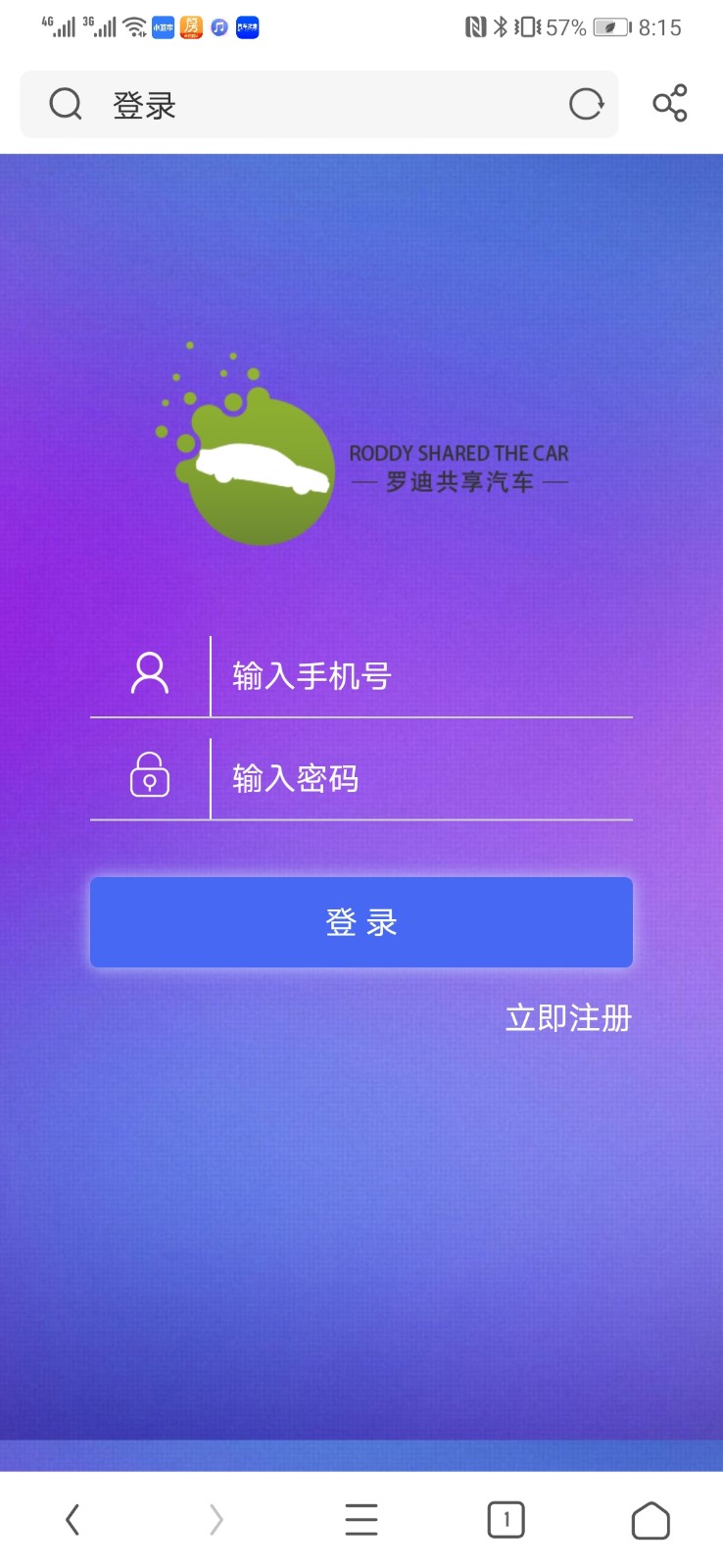Tap the blue 登录 login button
This screenshot has height=1568, width=723.
(x=361, y=922)
